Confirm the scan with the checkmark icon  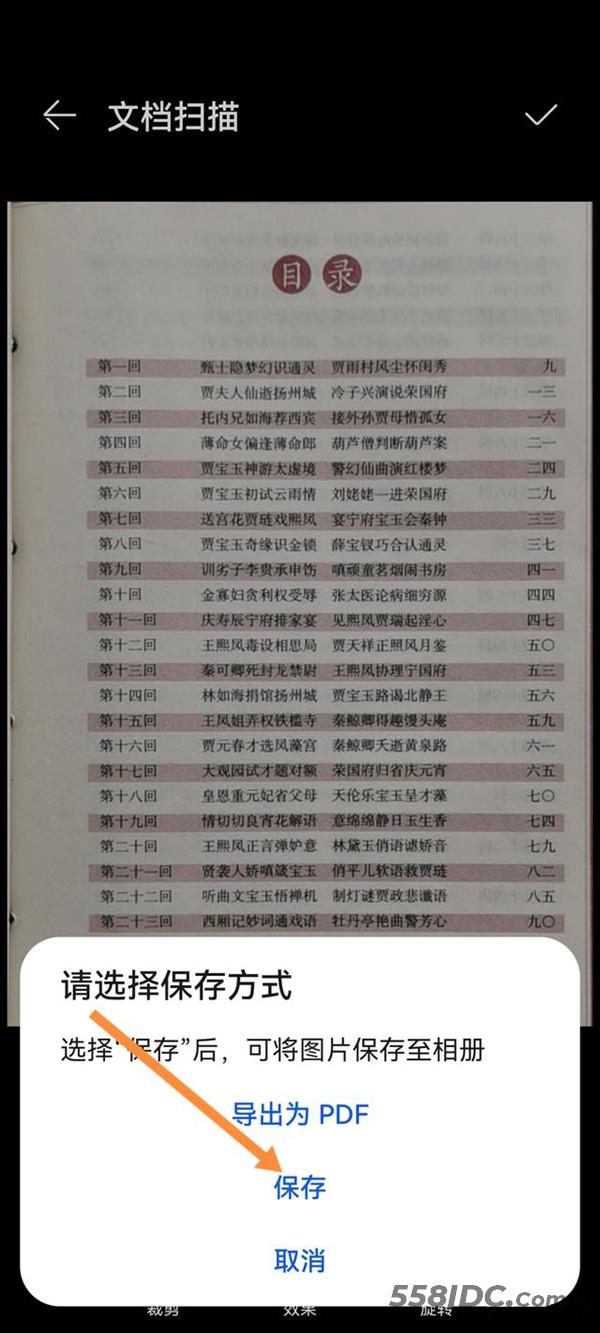point(541,116)
